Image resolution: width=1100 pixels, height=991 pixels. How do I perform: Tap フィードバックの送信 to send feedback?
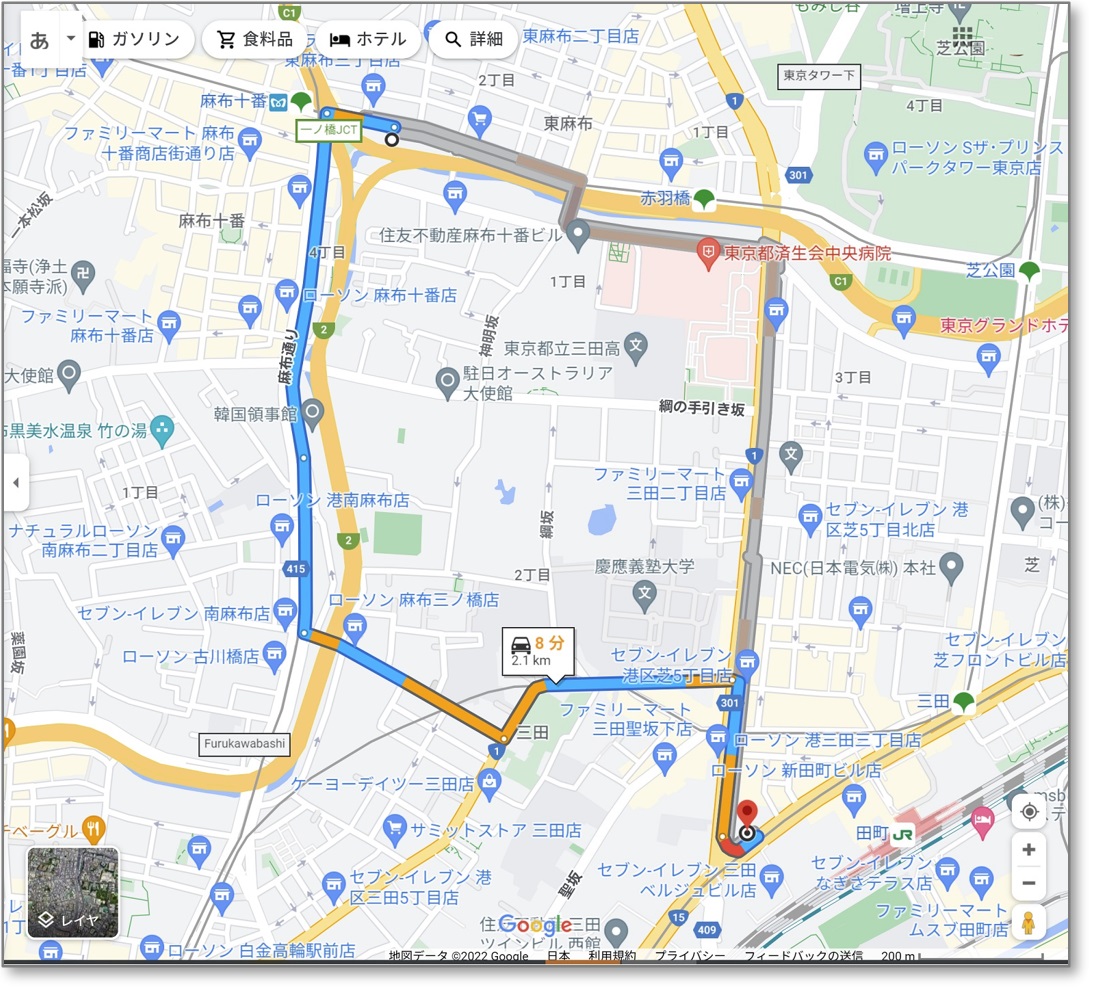coord(804,956)
